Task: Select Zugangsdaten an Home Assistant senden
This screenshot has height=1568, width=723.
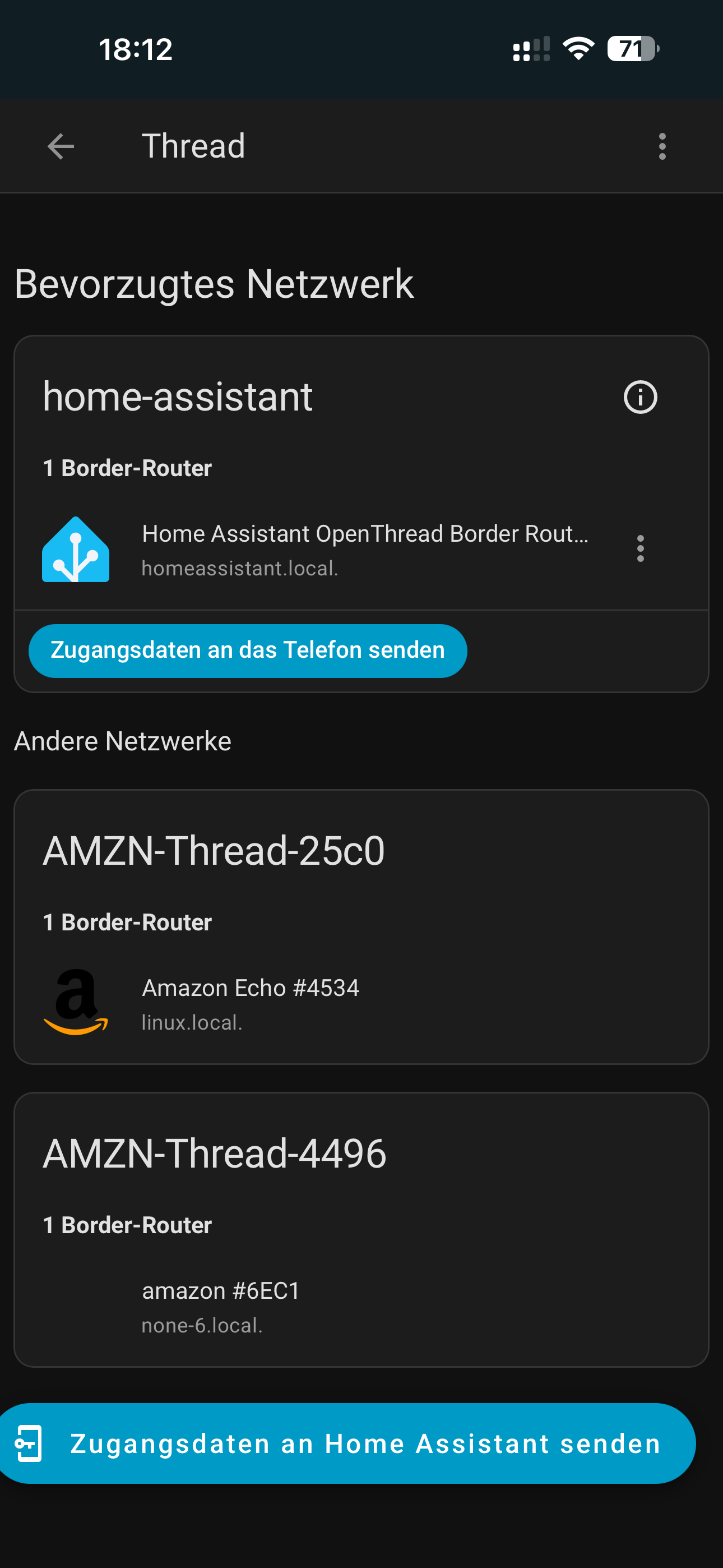Action: pyautogui.click(x=347, y=1444)
